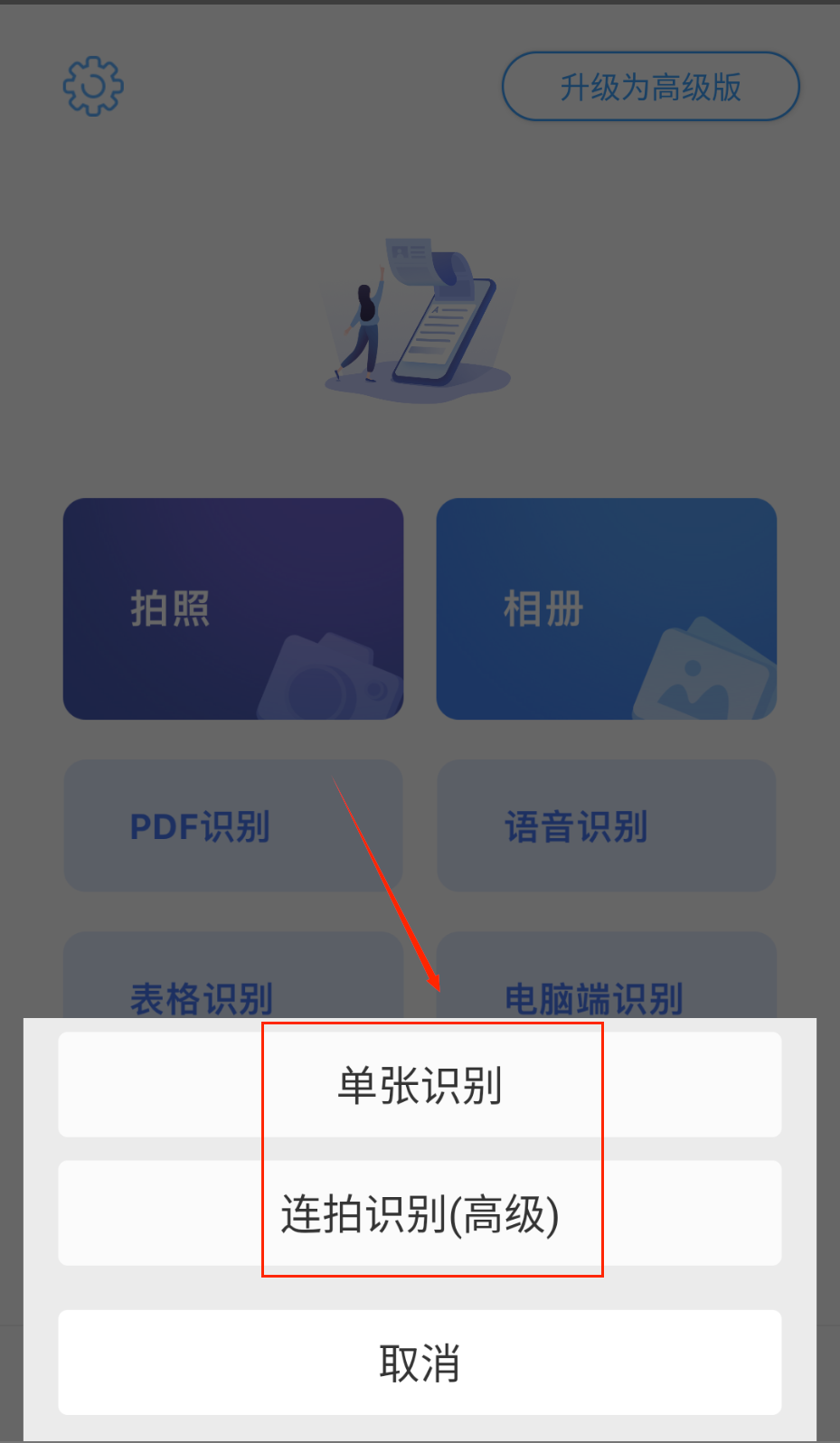Choose 连拍识别(高级) option
This screenshot has height=1443, width=840.
pyautogui.click(x=420, y=1212)
